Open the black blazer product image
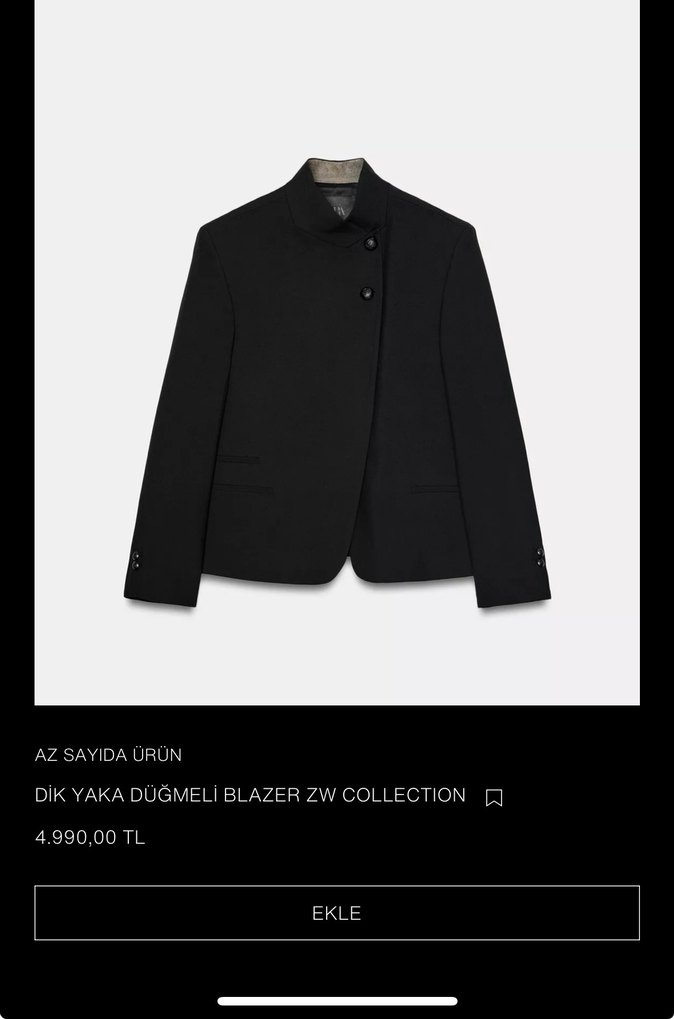The width and height of the screenshot is (674, 1019). (337, 380)
